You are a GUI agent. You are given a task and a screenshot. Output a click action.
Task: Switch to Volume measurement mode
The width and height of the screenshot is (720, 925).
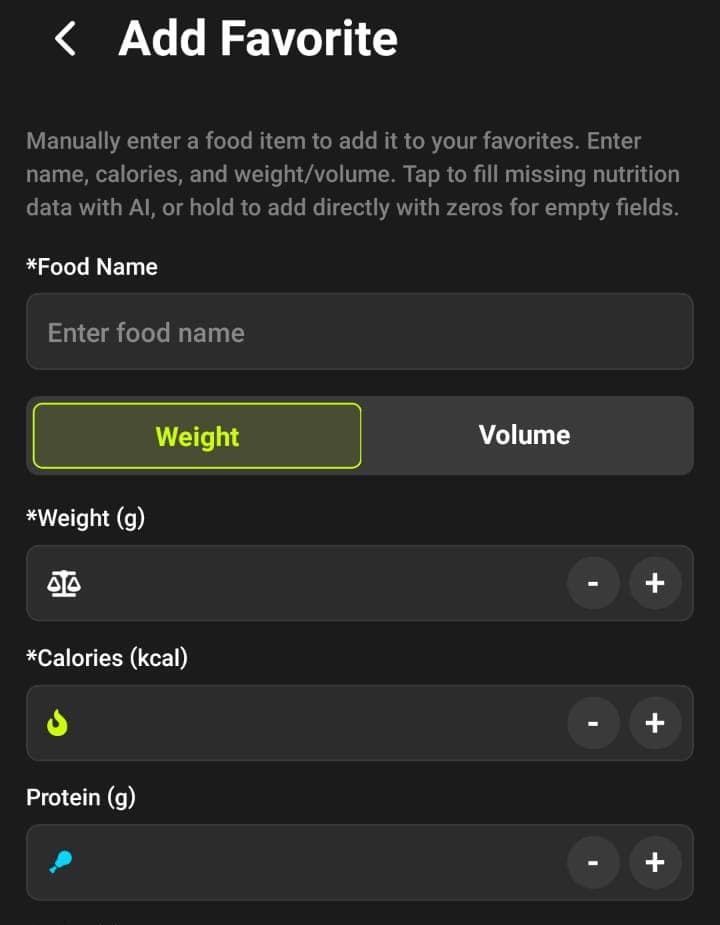coord(525,435)
